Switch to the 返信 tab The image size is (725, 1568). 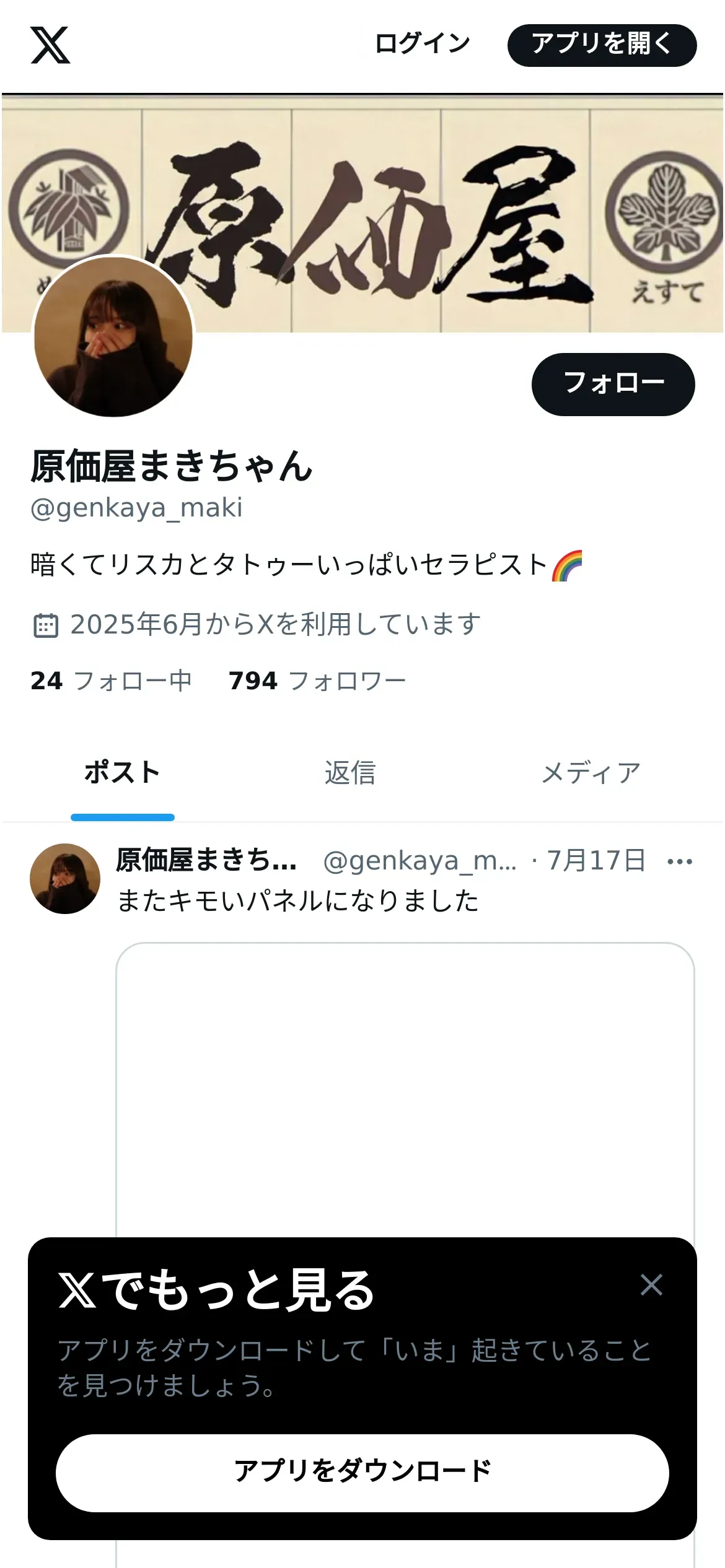[x=350, y=773]
